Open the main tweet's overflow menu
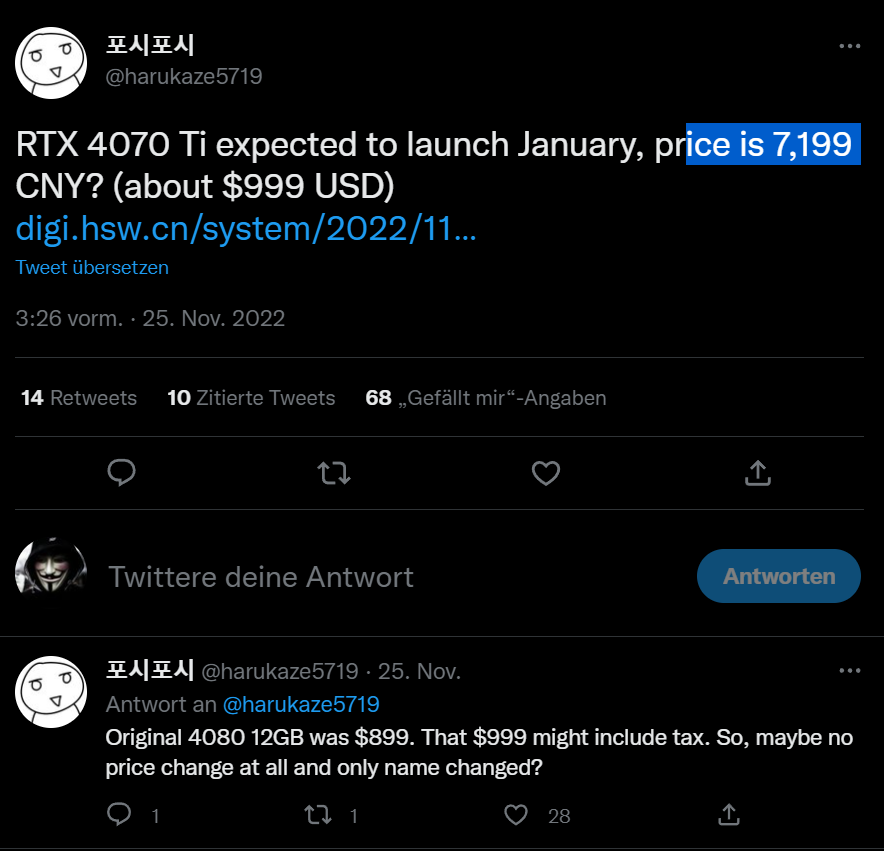The height and width of the screenshot is (851, 884). pyautogui.click(x=849, y=47)
